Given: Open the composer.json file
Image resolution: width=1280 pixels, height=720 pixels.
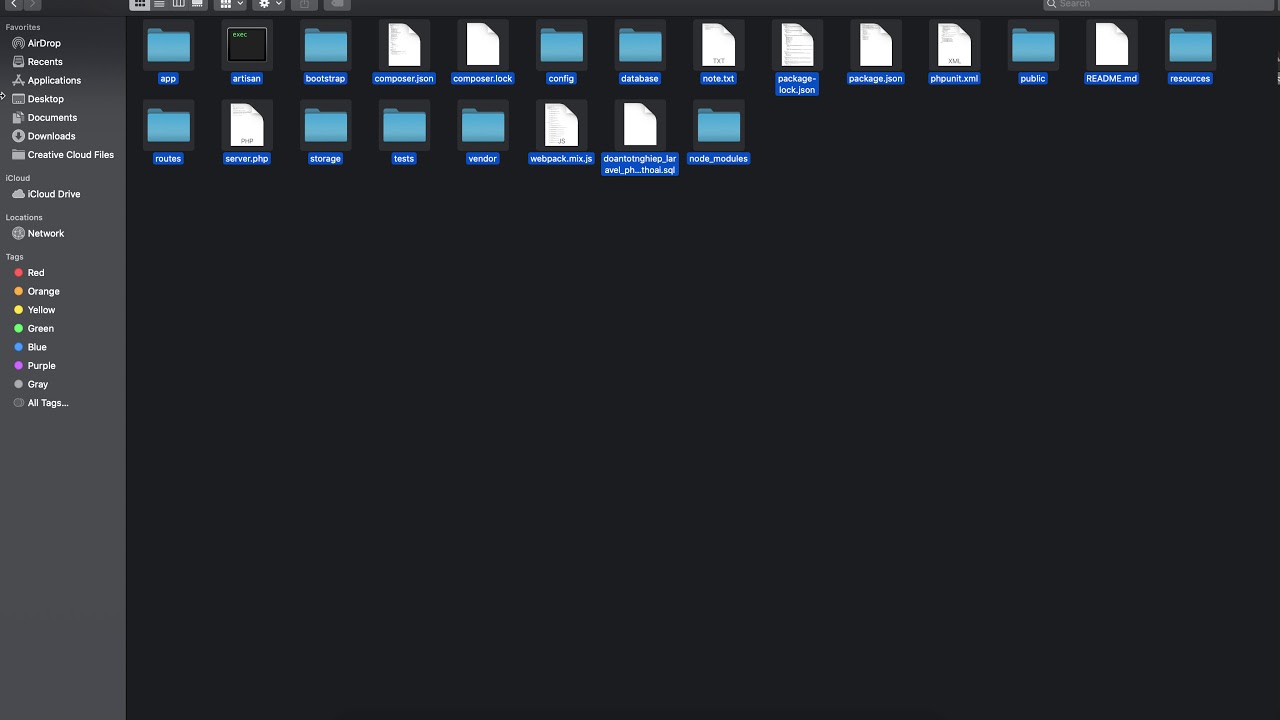Looking at the screenshot, I should tap(404, 46).
